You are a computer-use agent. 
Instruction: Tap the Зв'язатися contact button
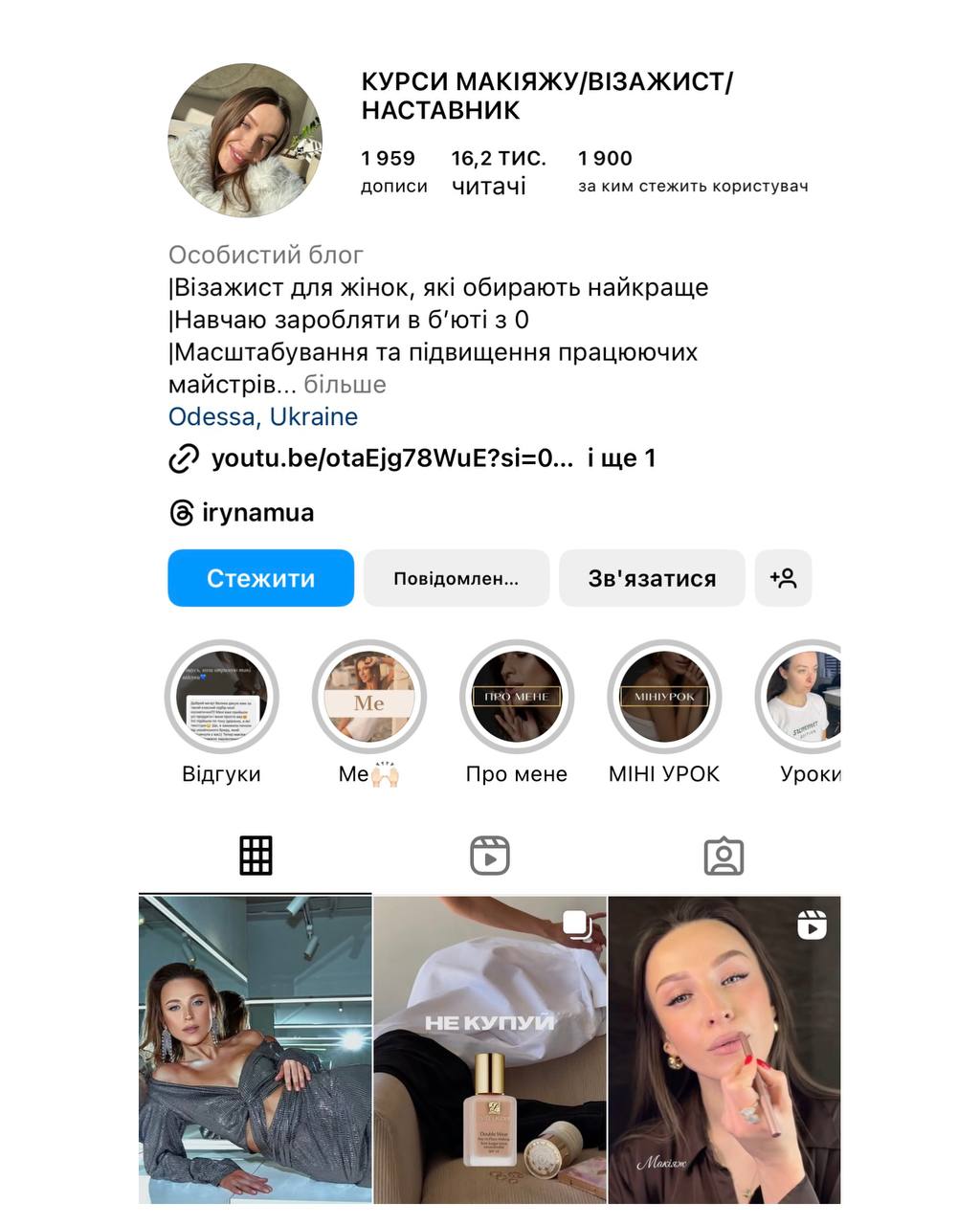point(652,578)
